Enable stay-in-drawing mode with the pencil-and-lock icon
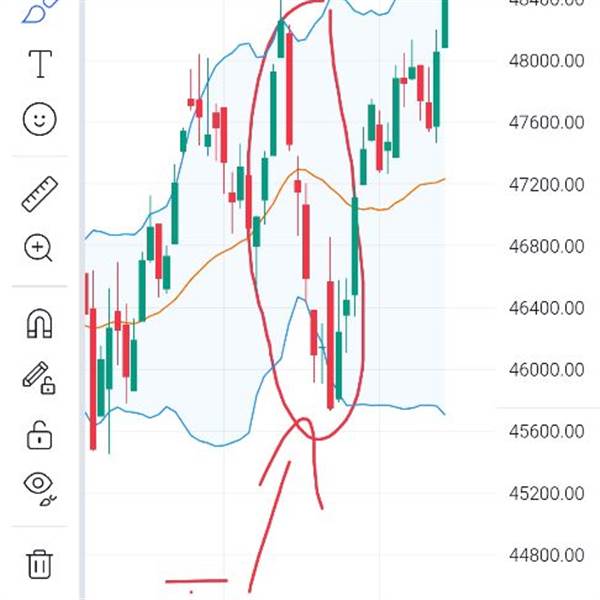Image resolution: width=600 pixels, height=600 pixels. click(x=39, y=378)
